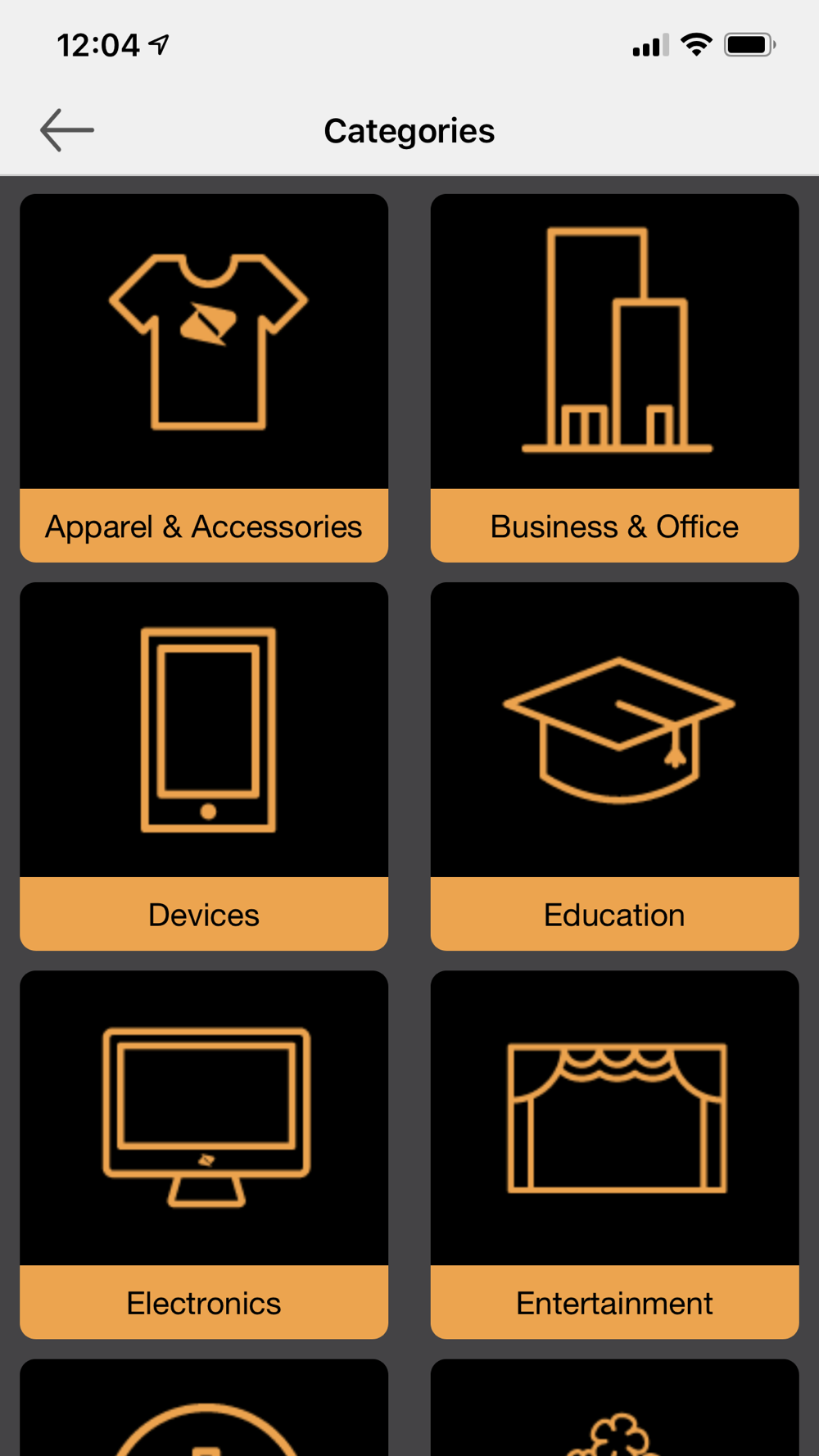
Task: Open the Apparel & Accessories category
Action: [x=204, y=378]
